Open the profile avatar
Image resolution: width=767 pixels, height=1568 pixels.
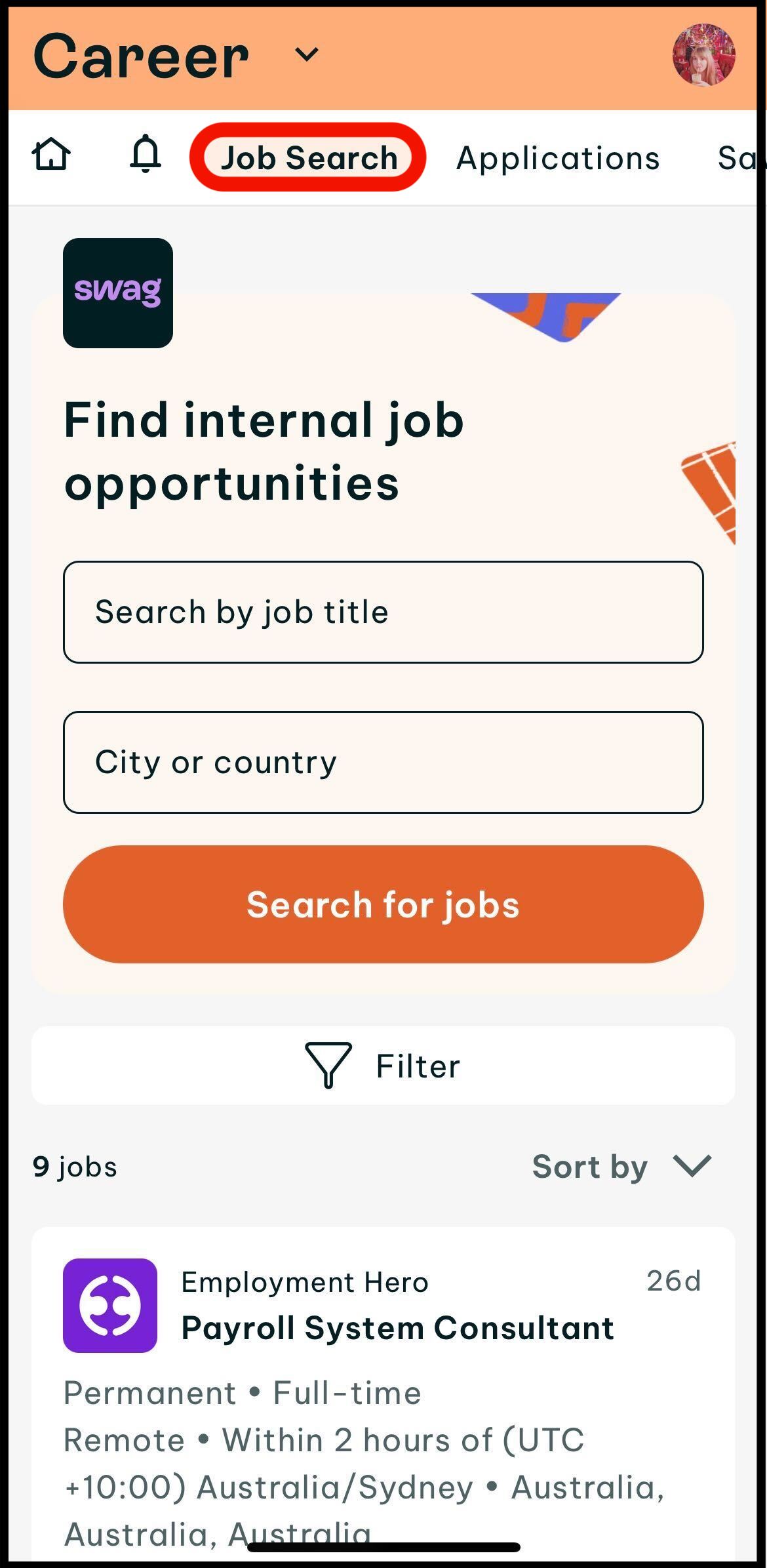(703, 55)
